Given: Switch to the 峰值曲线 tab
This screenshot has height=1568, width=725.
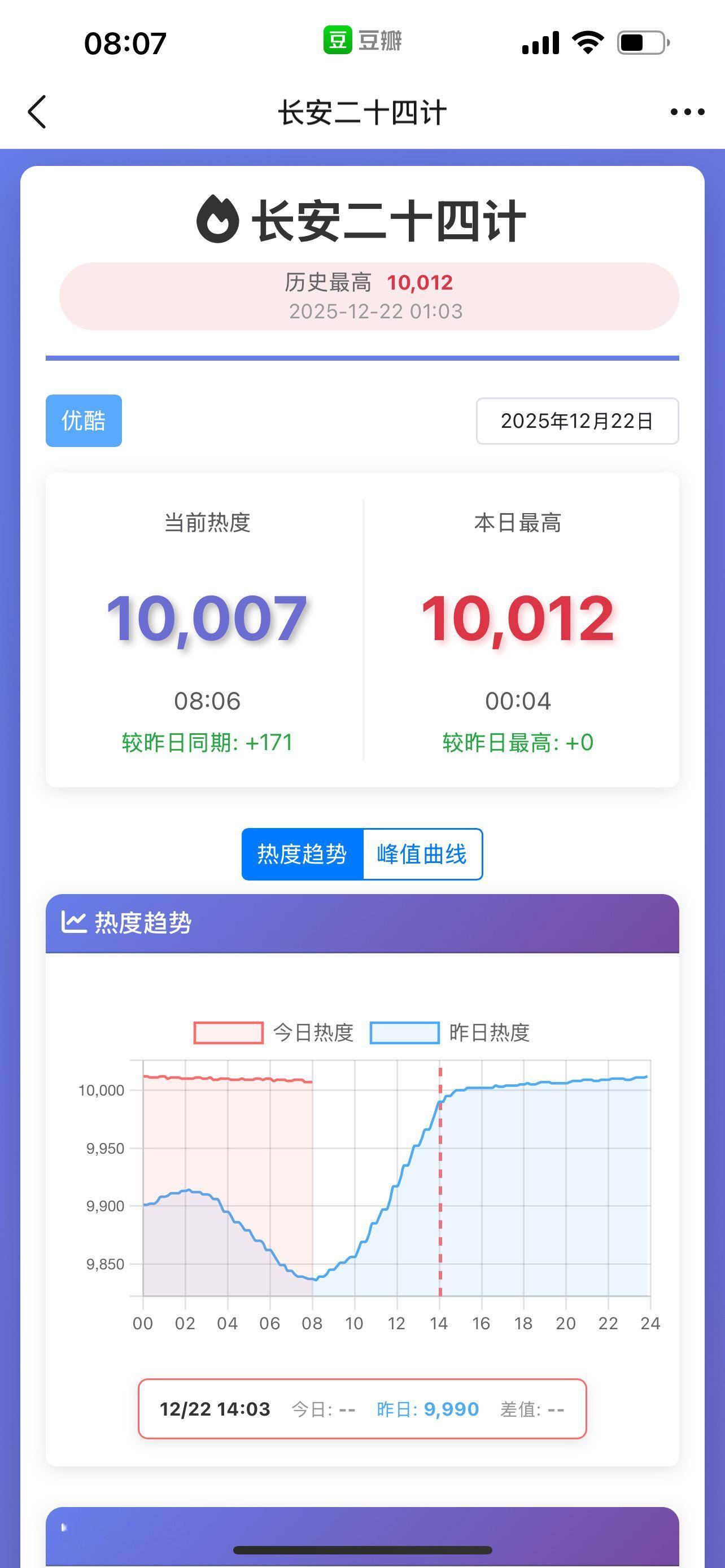Looking at the screenshot, I should (421, 855).
